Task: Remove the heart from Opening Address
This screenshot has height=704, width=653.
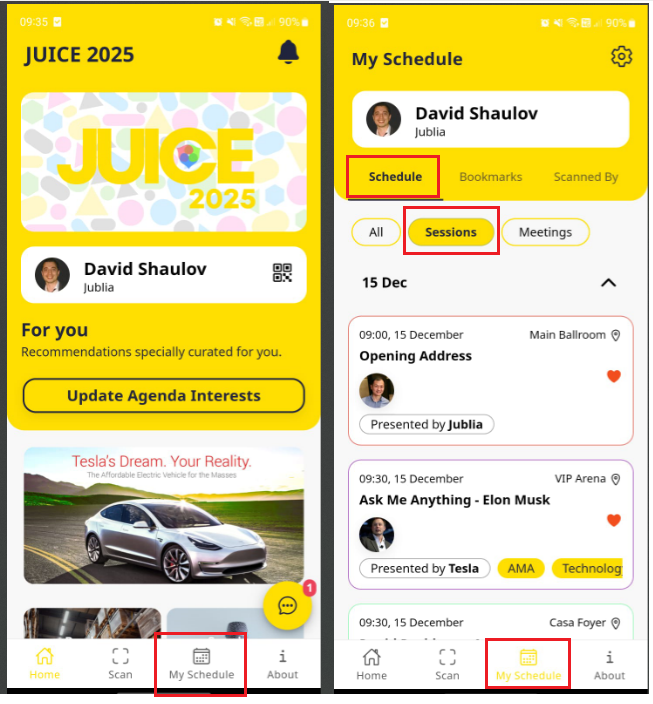Action: (614, 376)
